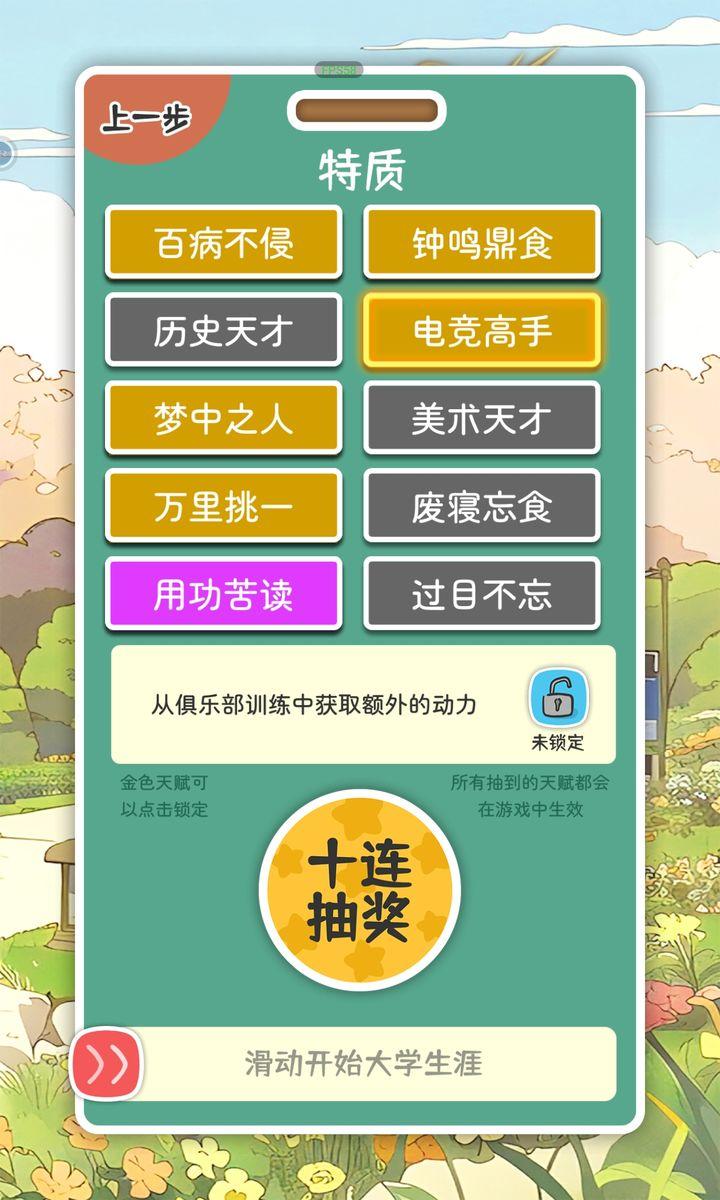Pick the 梦中之人 trait
Viewport: 720px width, 1200px height.
pos(224,419)
